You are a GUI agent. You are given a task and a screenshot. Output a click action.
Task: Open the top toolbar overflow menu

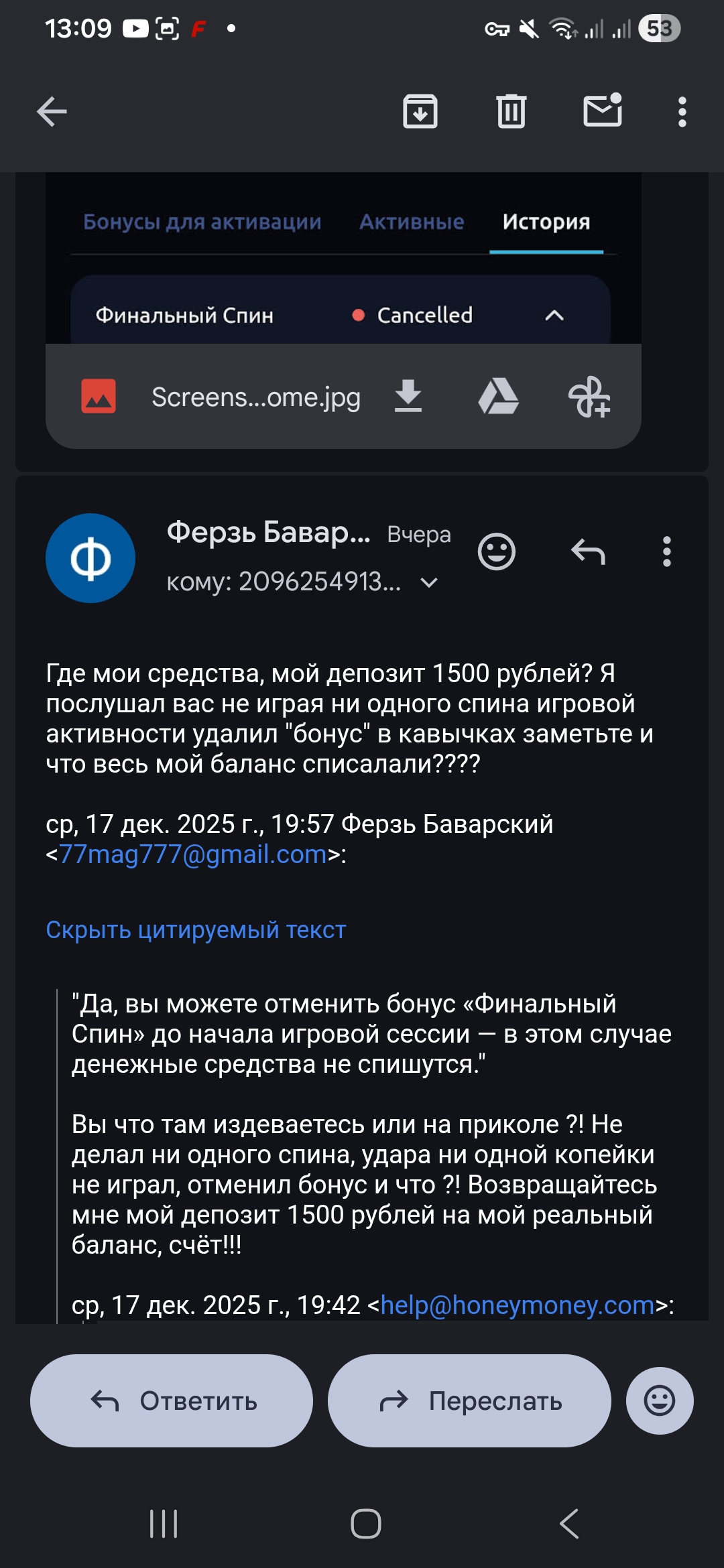point(682,112)
